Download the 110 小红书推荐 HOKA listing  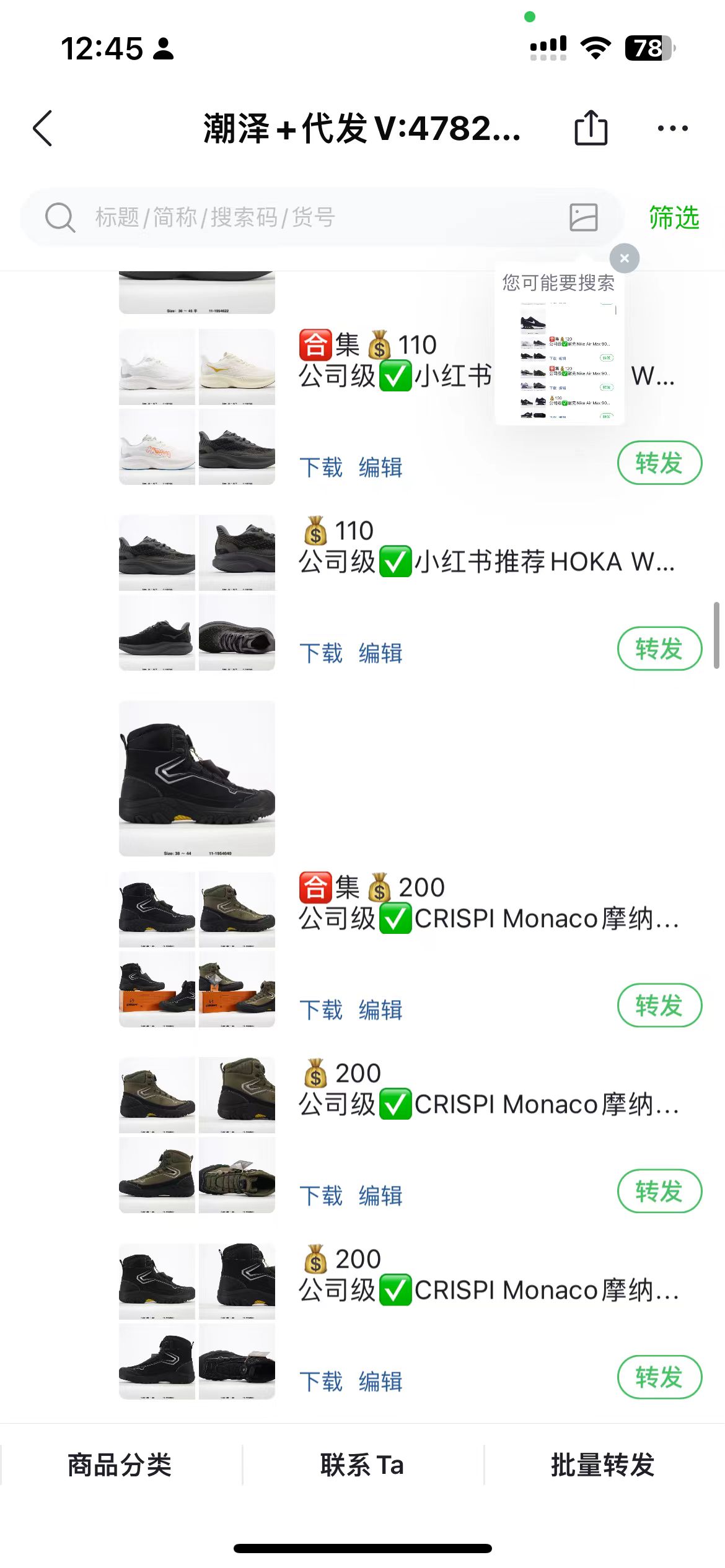point(321,653)
